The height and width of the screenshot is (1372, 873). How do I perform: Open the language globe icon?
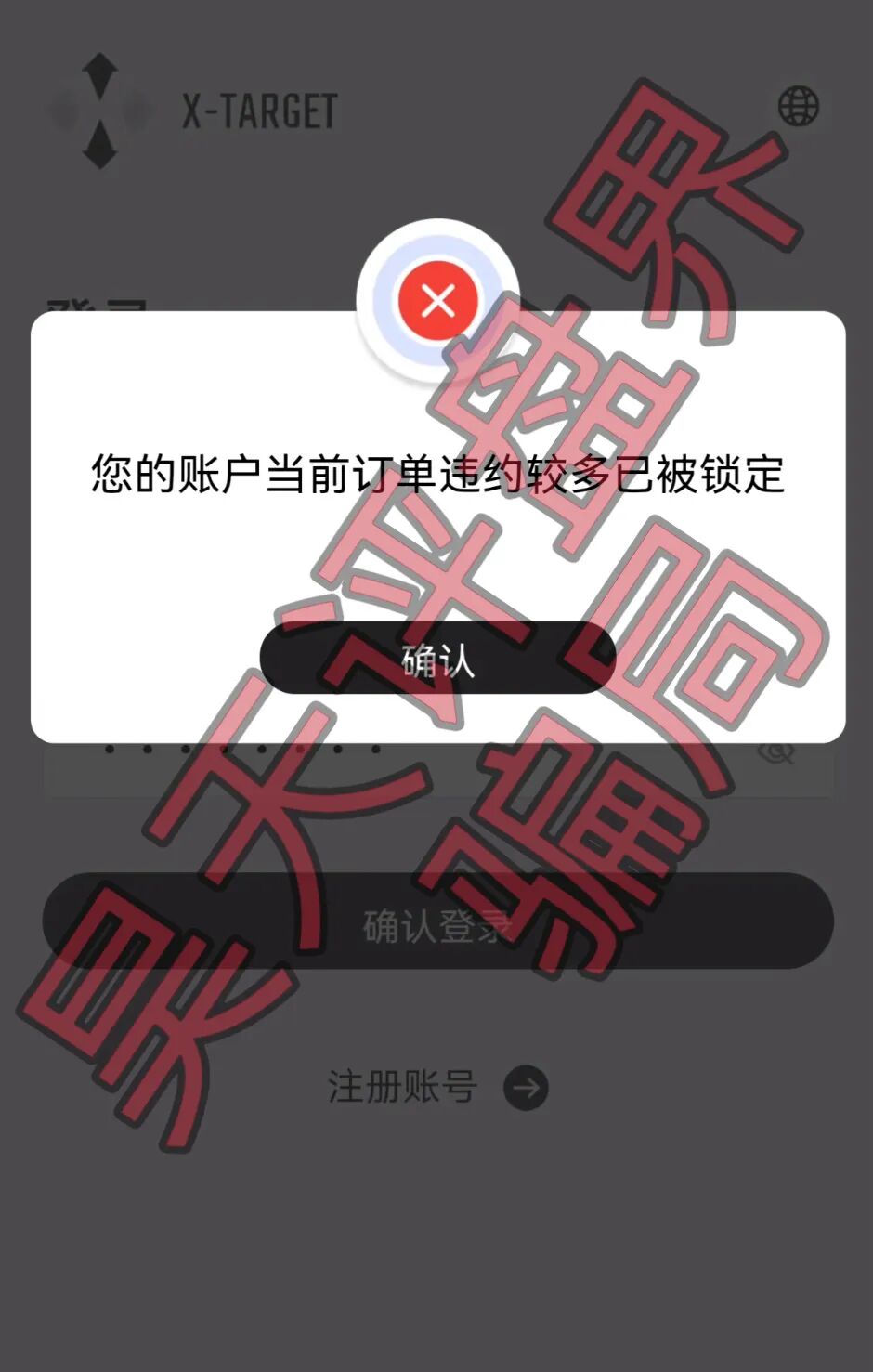pyautogui.click(x=798, y=106)
